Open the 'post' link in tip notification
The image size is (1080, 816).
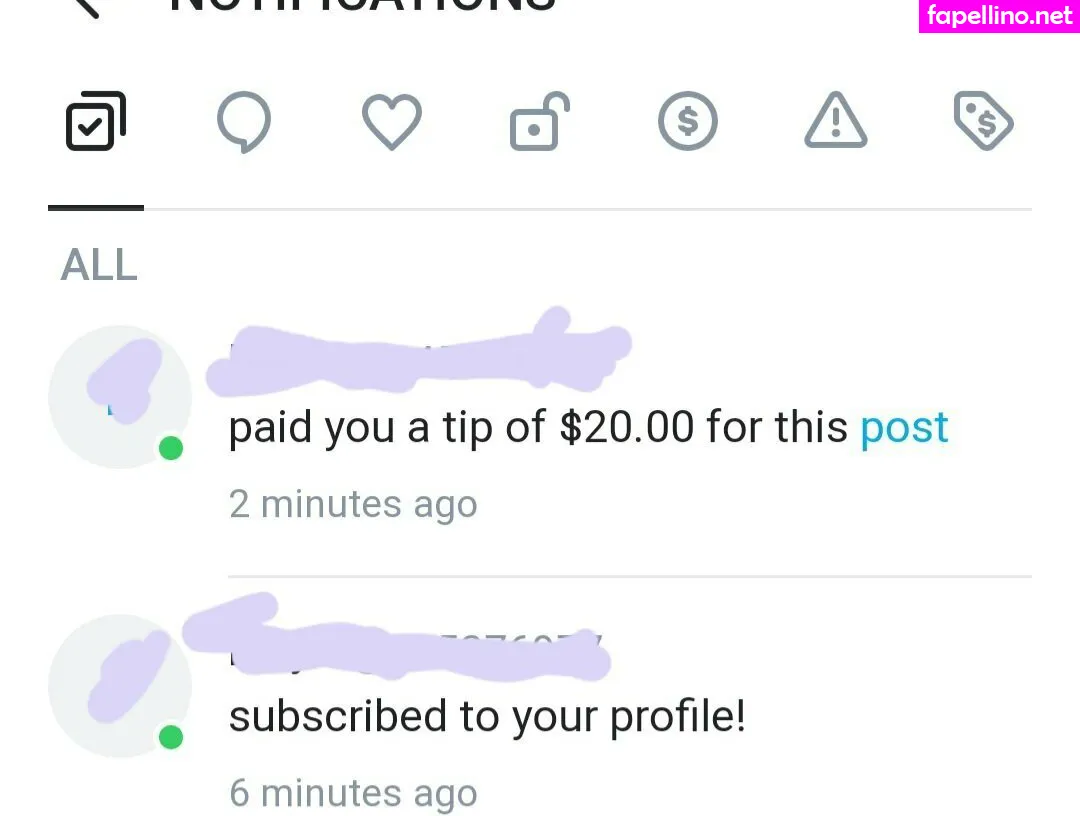(x=904, y=428)
